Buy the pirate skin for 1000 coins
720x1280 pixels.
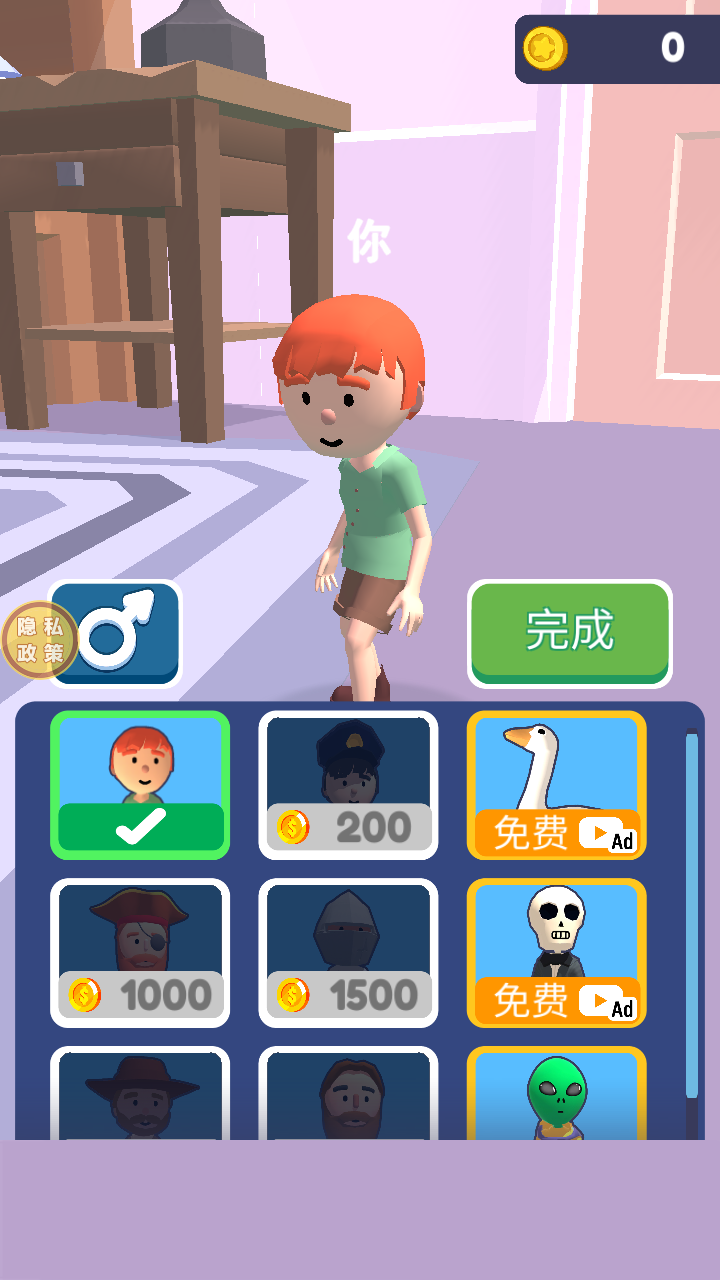click(x=140, y=952)
